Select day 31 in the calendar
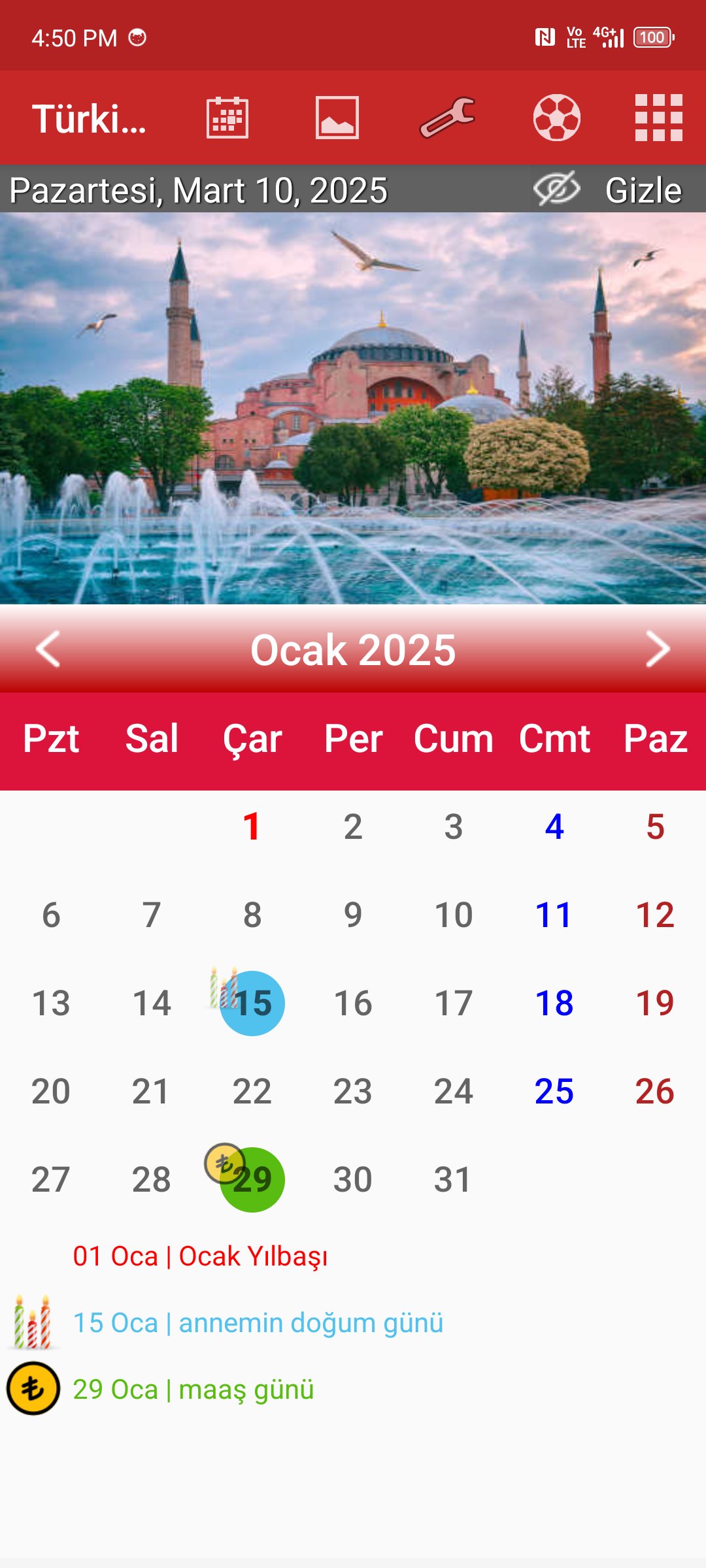Viewport: 706px width, 1568px height. pos(453,1180)
